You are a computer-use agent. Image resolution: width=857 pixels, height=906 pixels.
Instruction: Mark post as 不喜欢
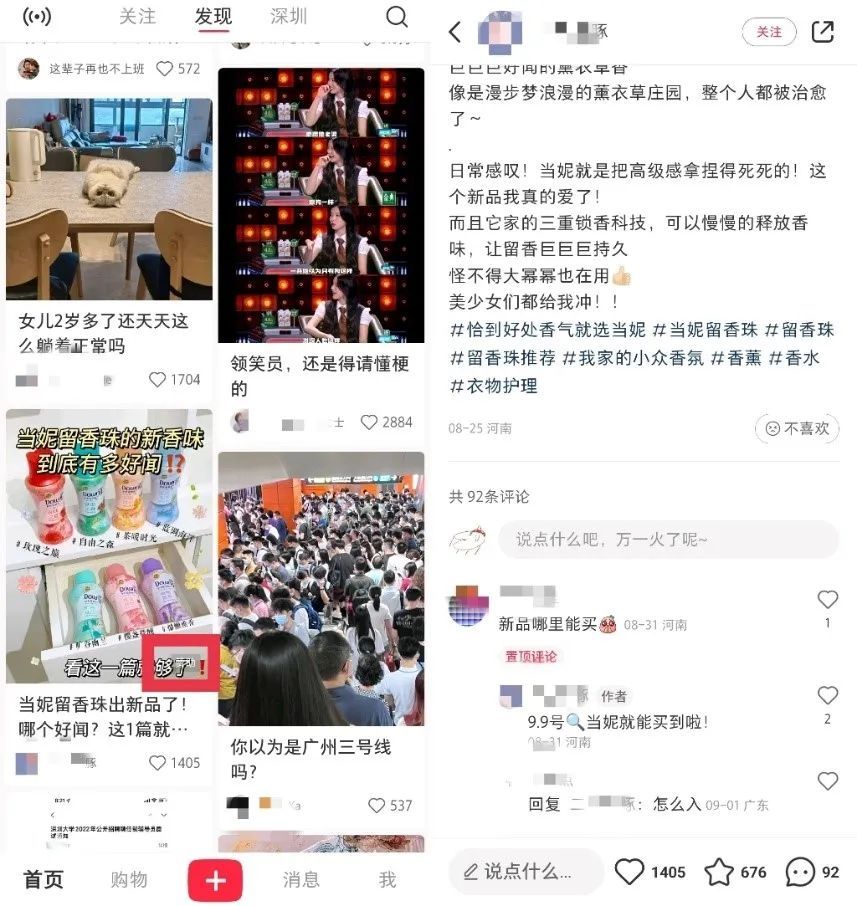pos(797,428)
